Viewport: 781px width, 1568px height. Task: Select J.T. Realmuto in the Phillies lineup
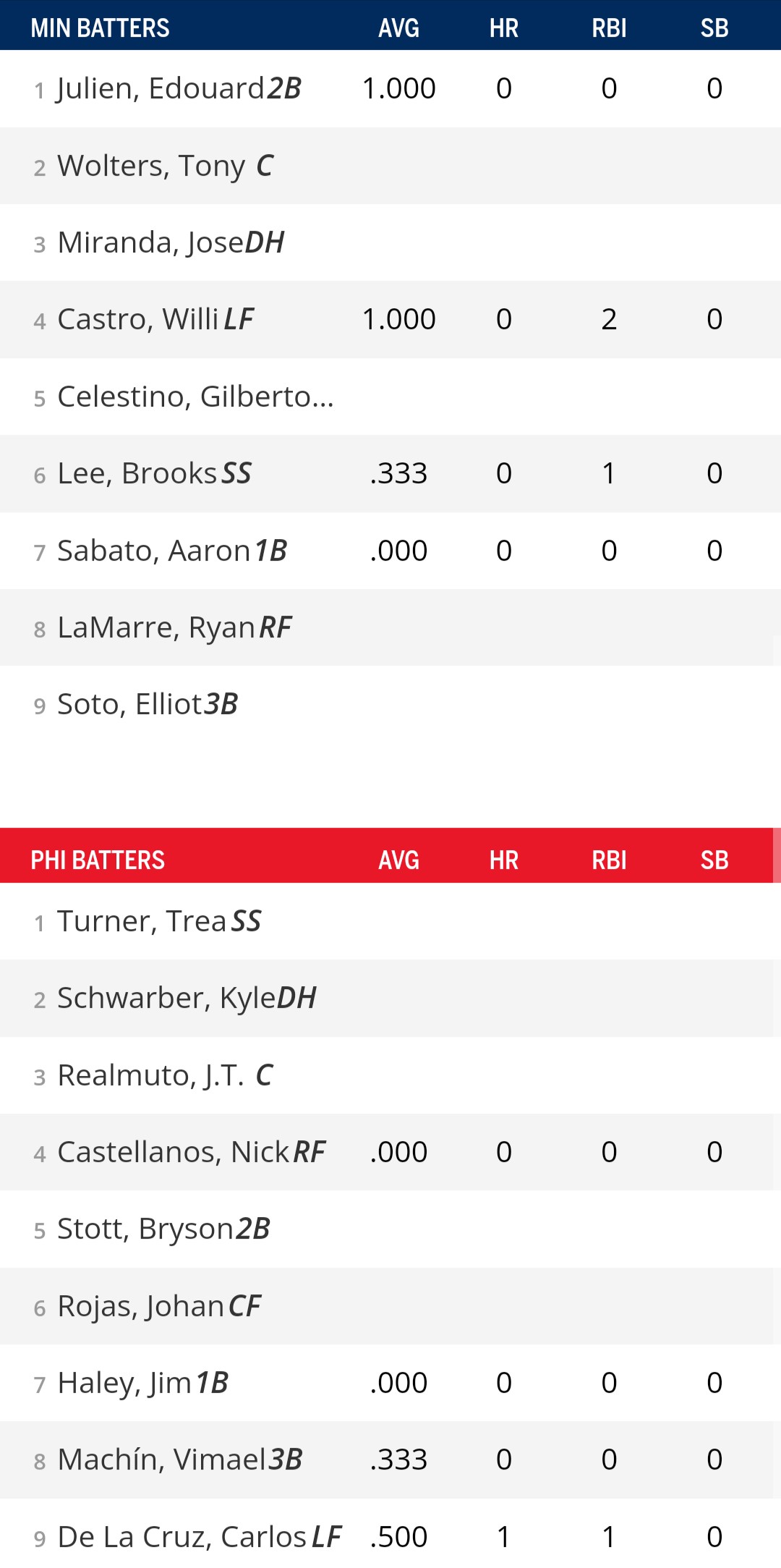coord(150,1076)
